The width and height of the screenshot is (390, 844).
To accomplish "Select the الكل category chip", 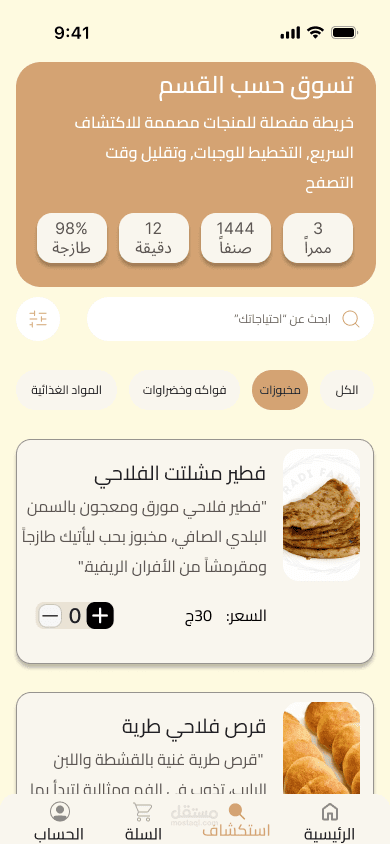I will [347, 390].
